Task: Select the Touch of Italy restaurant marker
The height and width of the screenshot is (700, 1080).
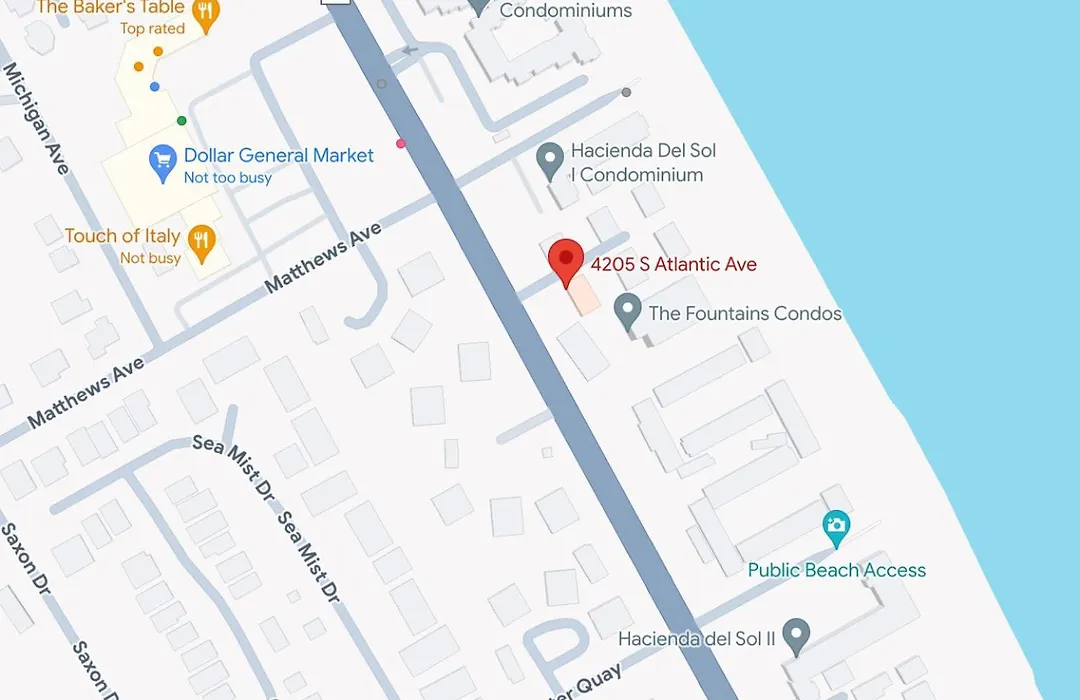Action: click(x=202, y=243)
